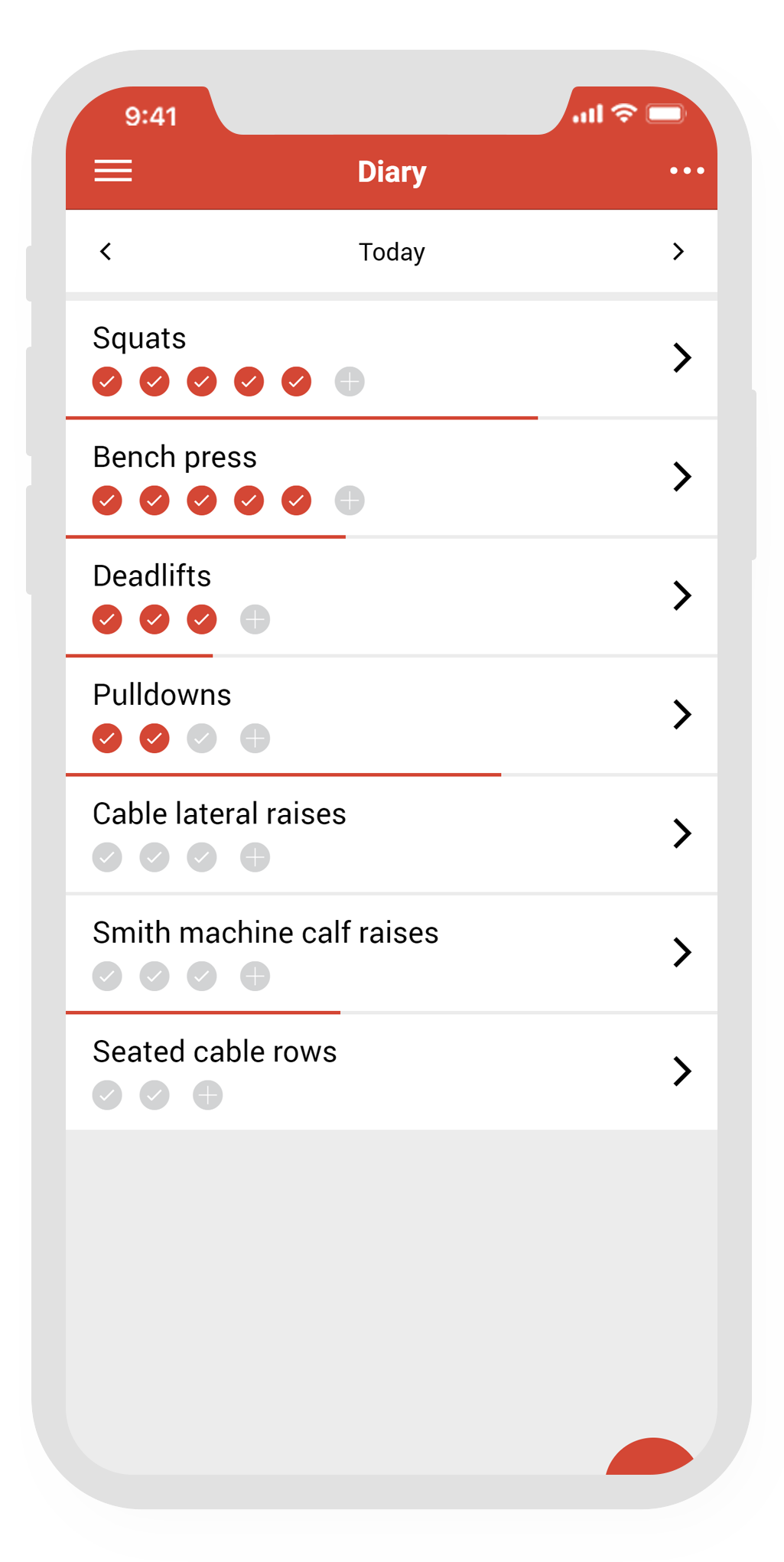784x1562 pixels.
Task: Add a set to Seated cable rows
Action: coord(207,1095)
